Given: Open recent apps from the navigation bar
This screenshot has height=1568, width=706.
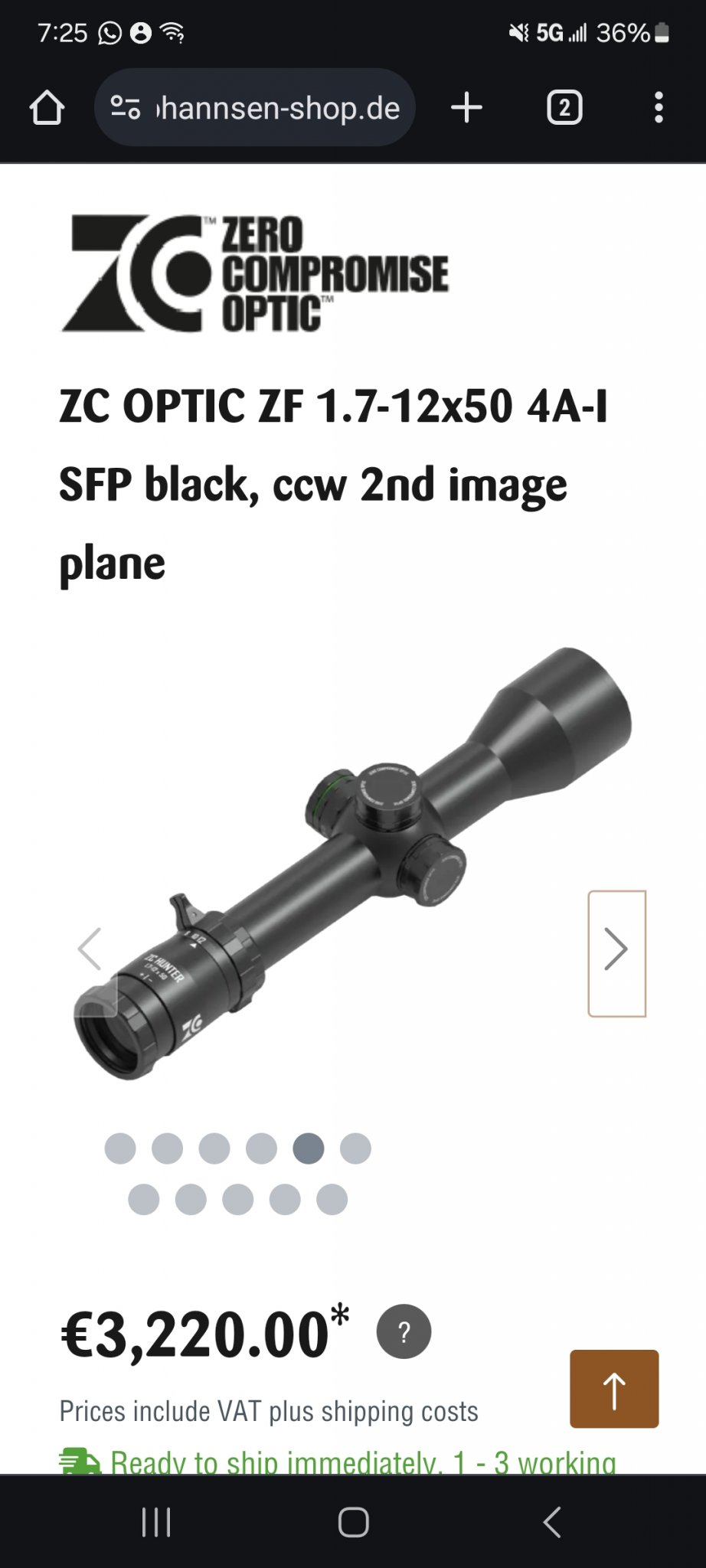Looking at the screenshot, I should (156, 1522).
